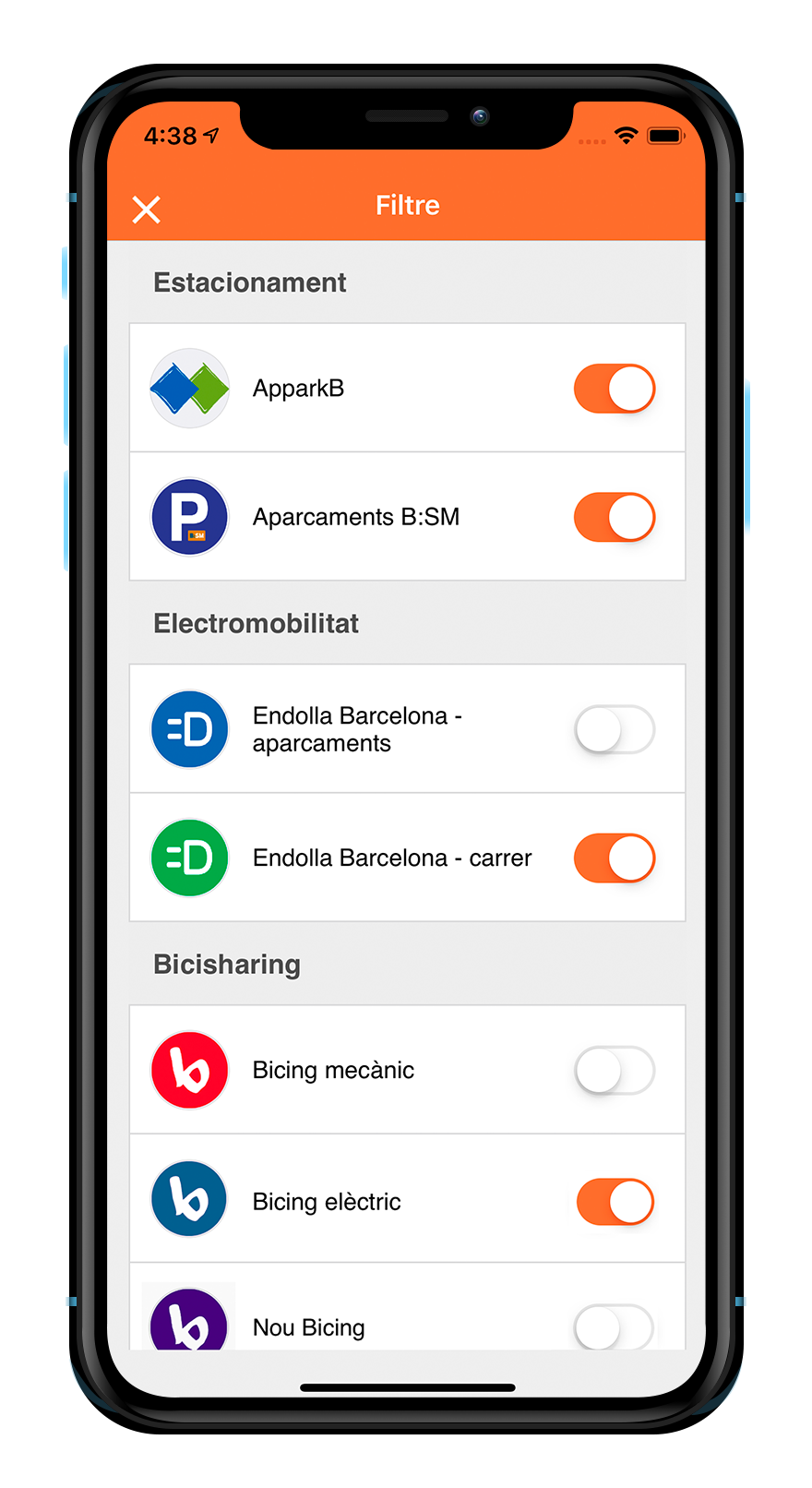Turn off Aparcaments B:SM filter

(x=615, y=517)
